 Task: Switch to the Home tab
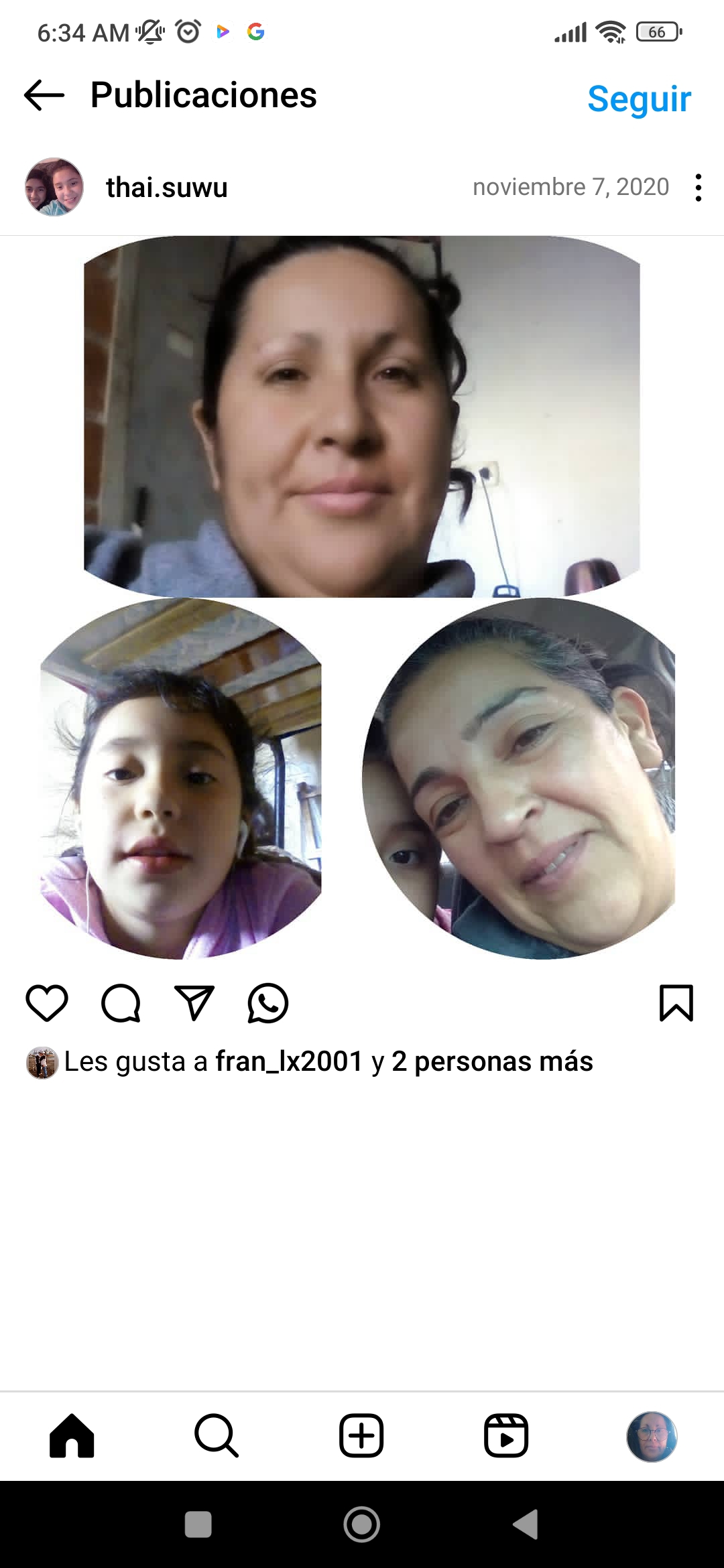(x=72, y=1435)
